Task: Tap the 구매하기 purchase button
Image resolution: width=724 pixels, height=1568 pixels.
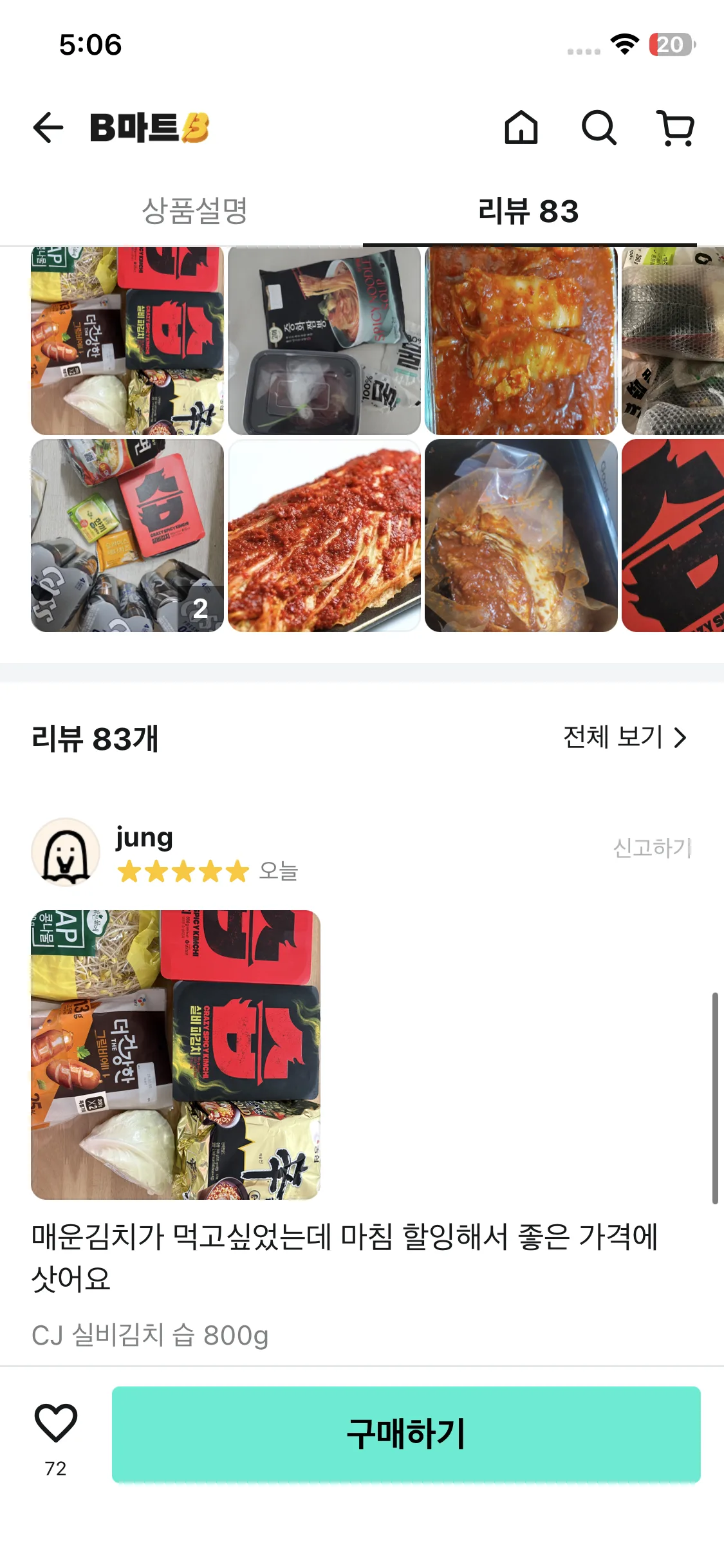Action: click(406, 1434)
